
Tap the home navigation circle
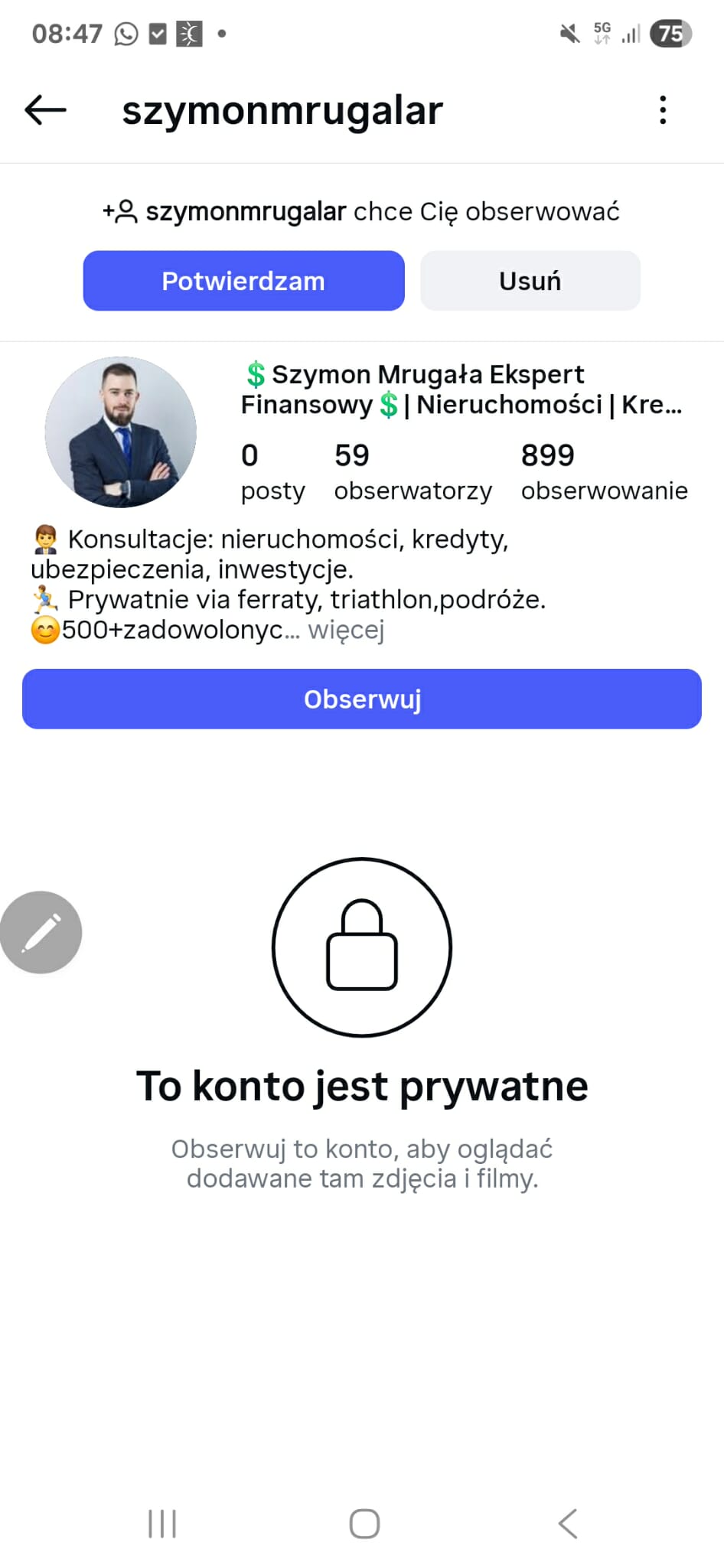[x=363, y=1523]
